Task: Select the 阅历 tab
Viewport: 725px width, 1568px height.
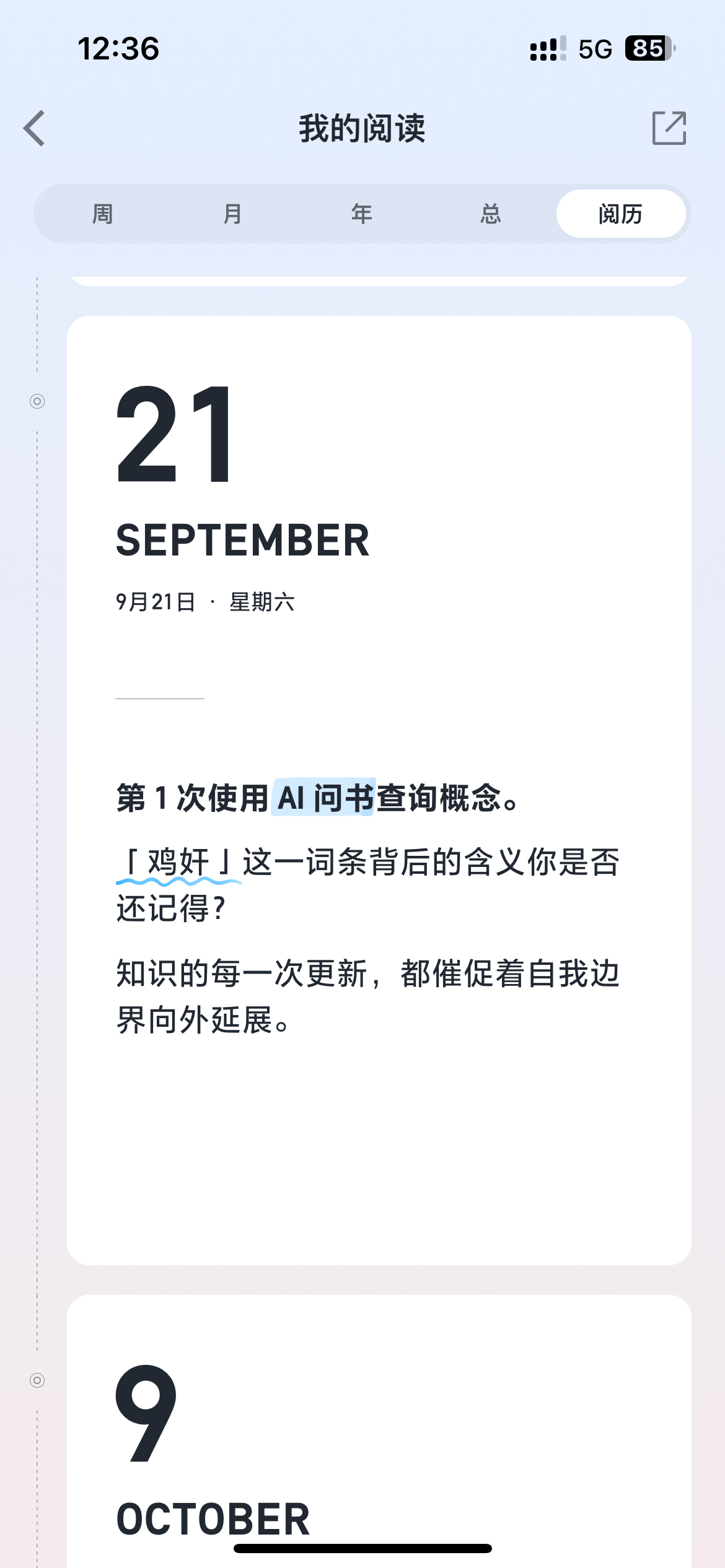Action: point(620,214)
